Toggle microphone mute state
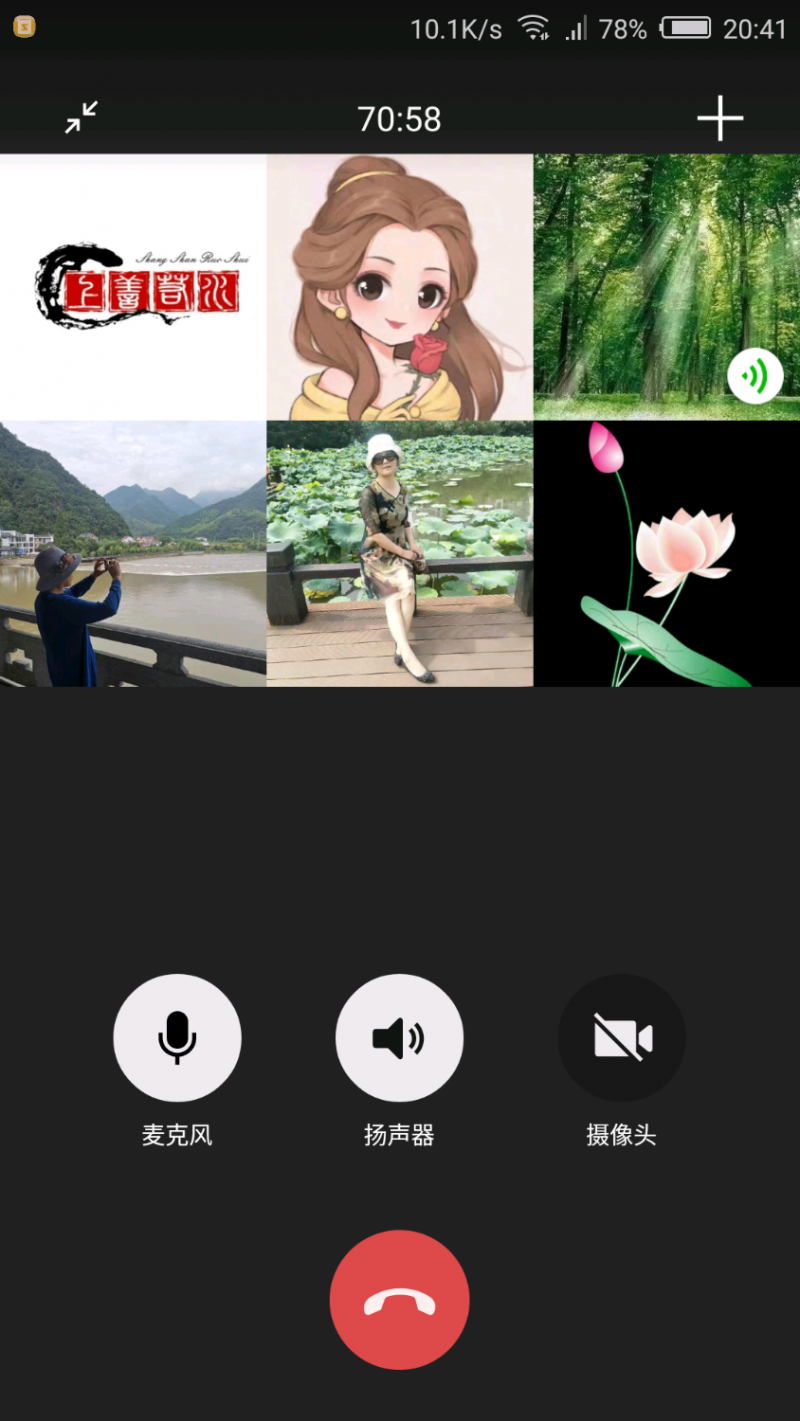Image resolution: width=800 pixels, height=1421 pixels. click(x=177, y=1038)
